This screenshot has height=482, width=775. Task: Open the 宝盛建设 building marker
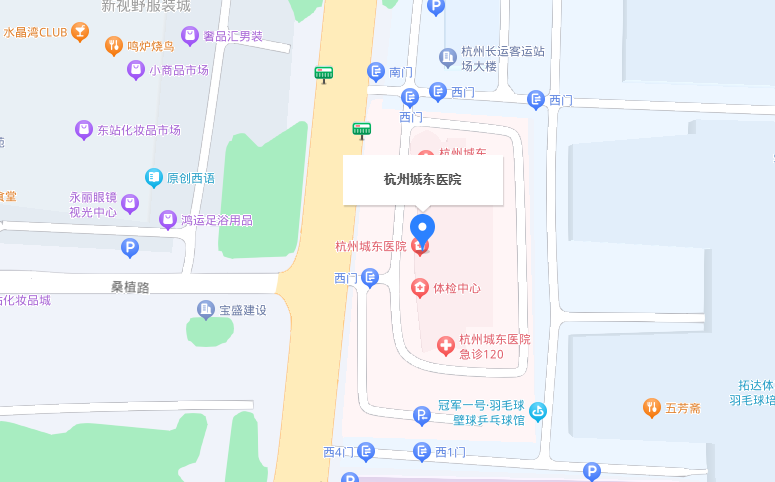(x=206, y=310)
